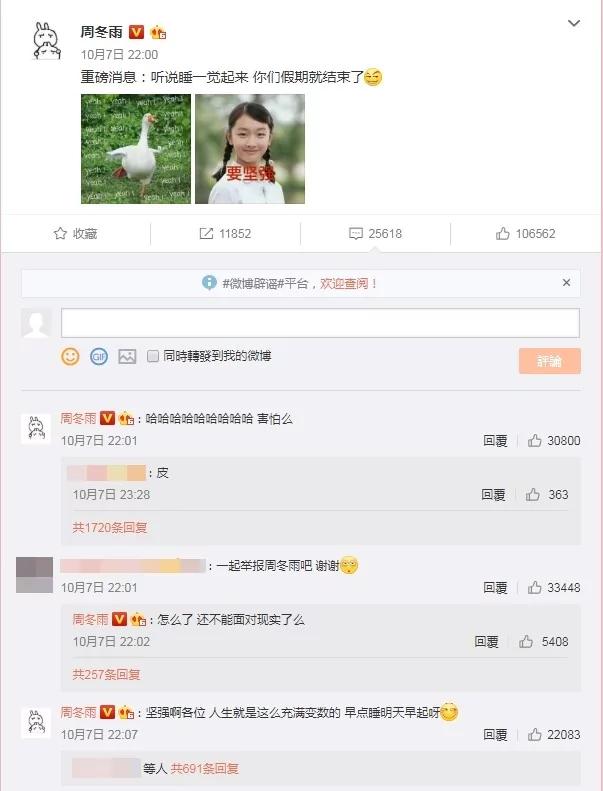The image size is (603, 791).
Task: Check 同時轉發到我的微博 box
Action: point(152,356)
